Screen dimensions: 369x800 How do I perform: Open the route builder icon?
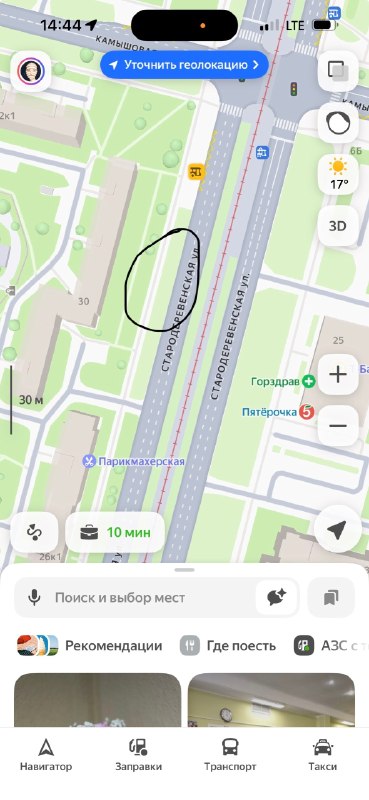(34, 532)
